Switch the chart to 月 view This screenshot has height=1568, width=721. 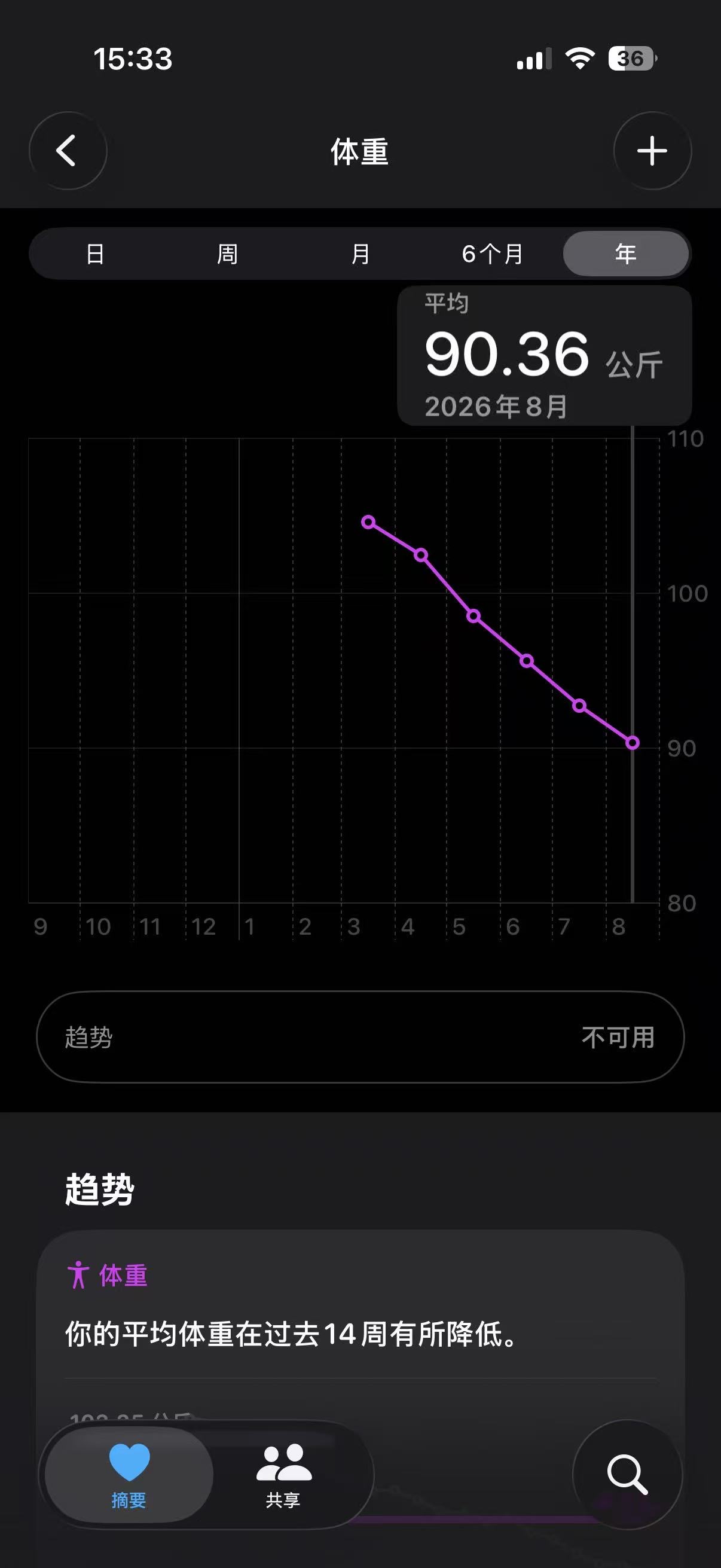[x=361, y=254]
